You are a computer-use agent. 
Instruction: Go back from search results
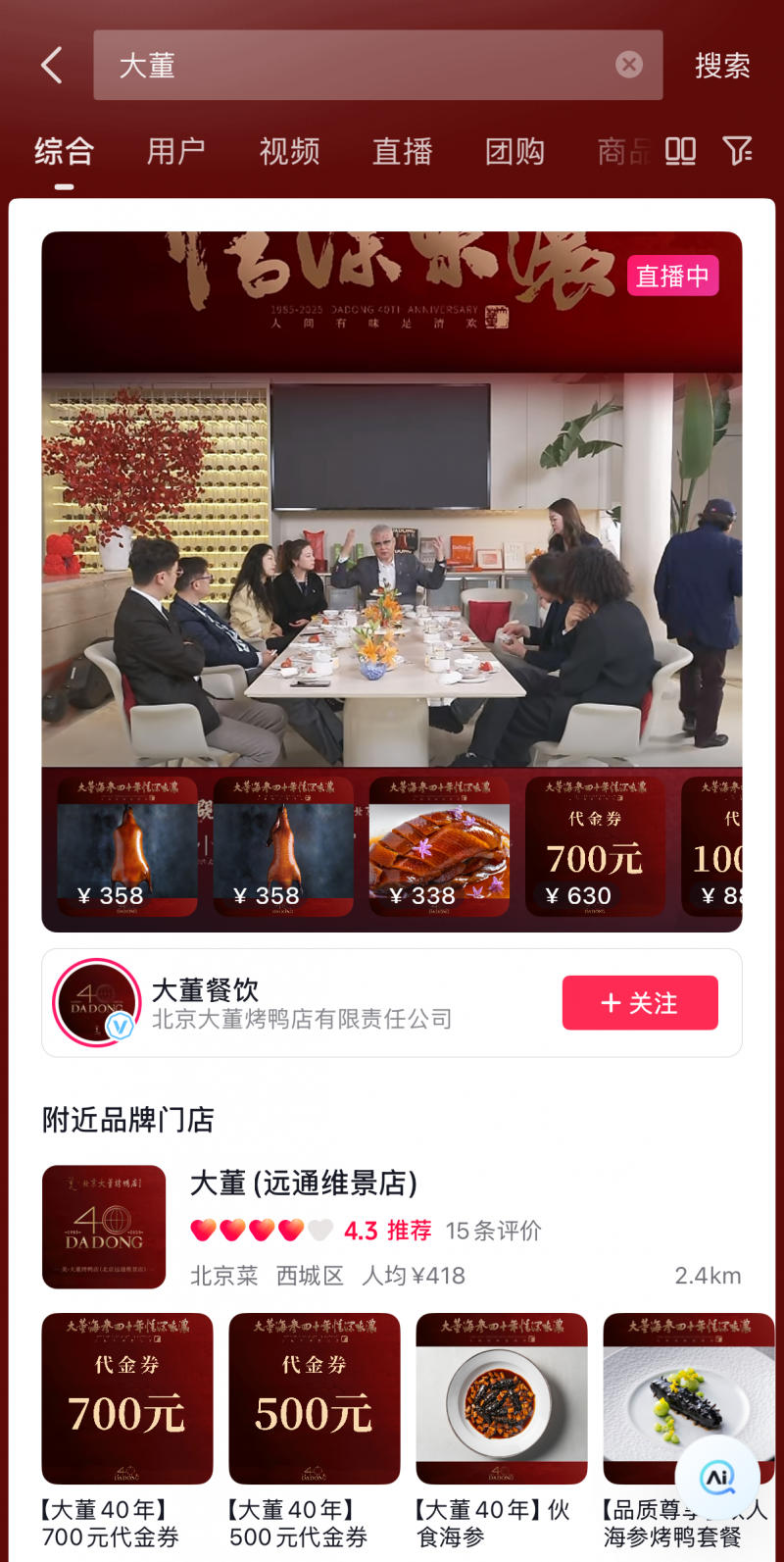pos(52,66)
